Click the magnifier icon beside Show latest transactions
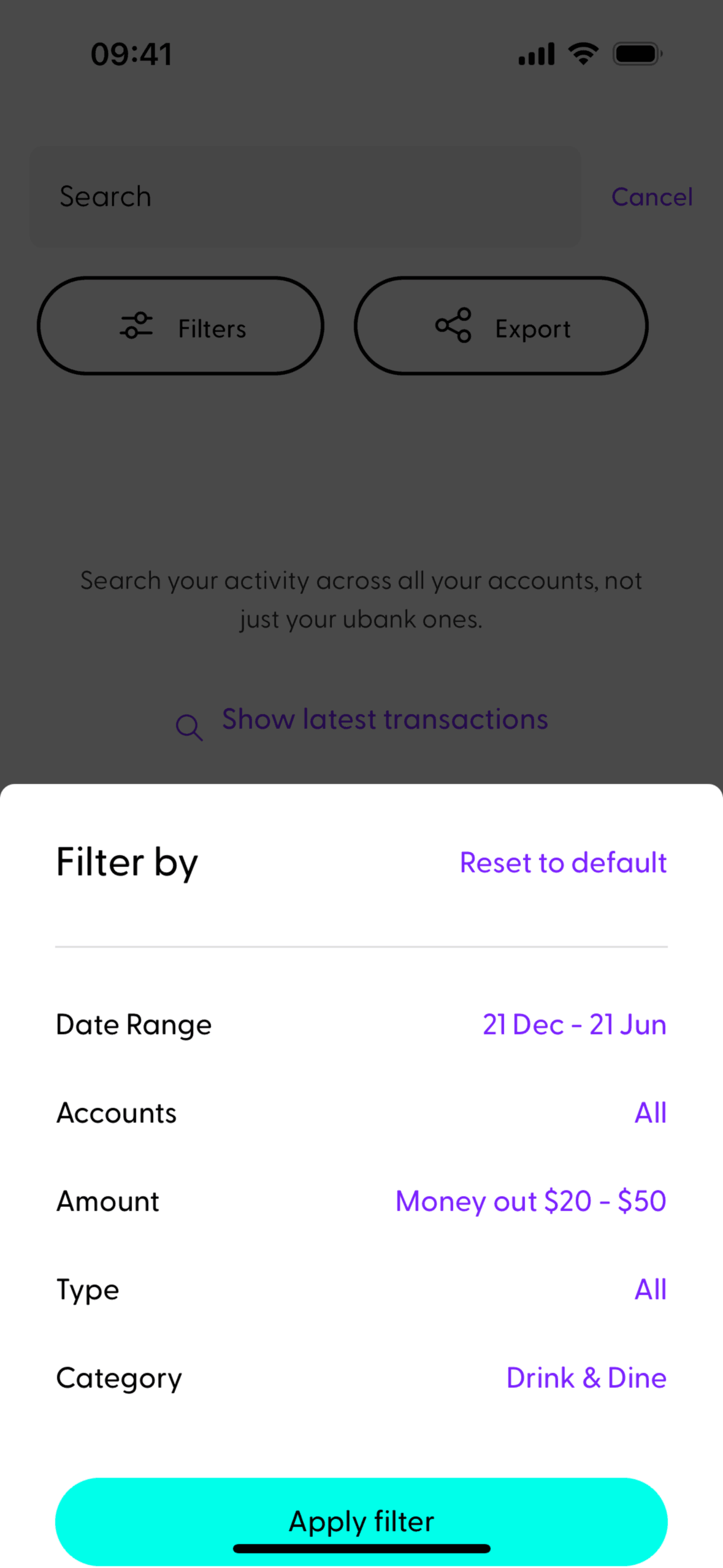 189,727
